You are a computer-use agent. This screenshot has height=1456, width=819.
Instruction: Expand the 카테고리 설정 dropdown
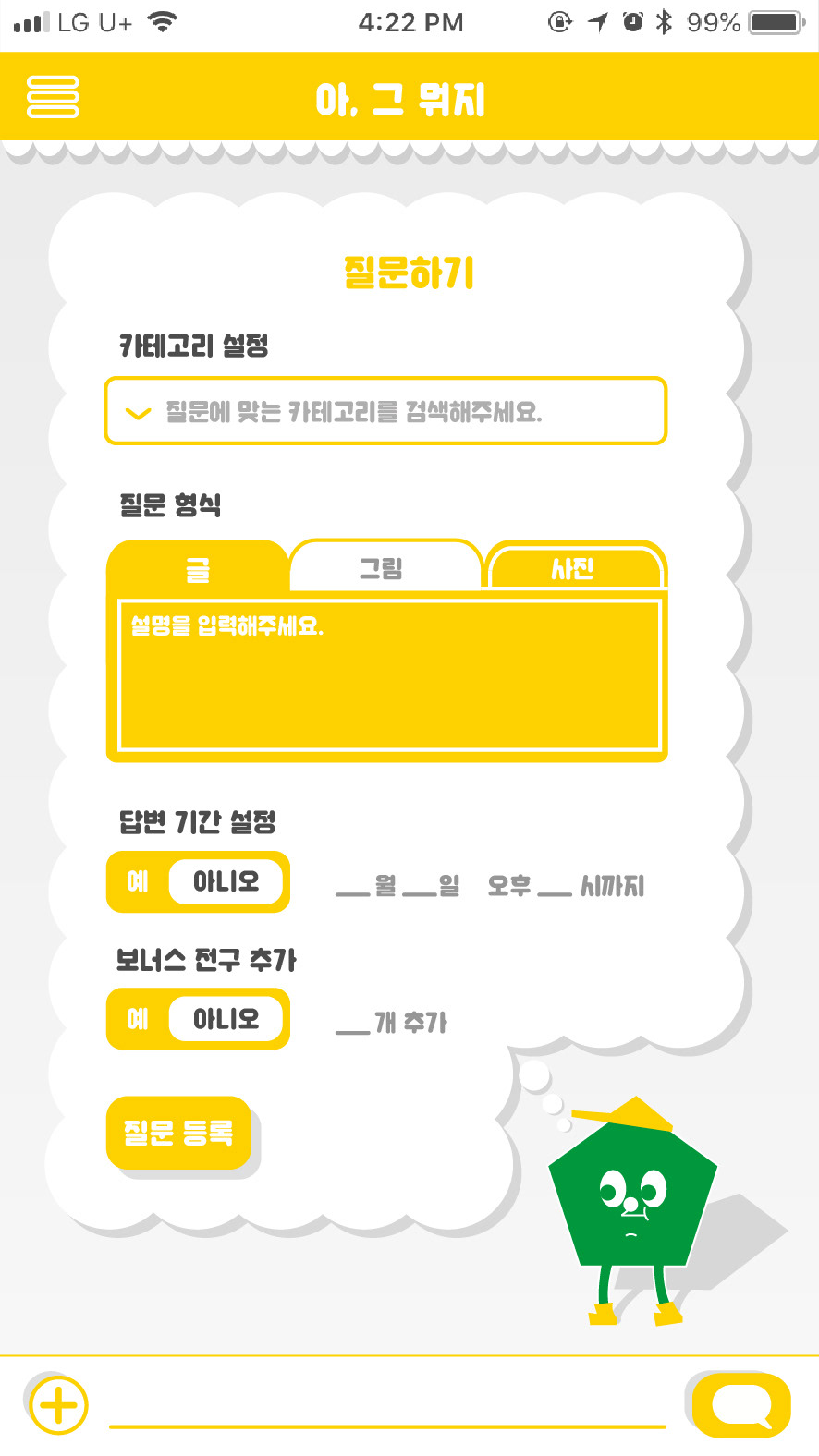385,411
